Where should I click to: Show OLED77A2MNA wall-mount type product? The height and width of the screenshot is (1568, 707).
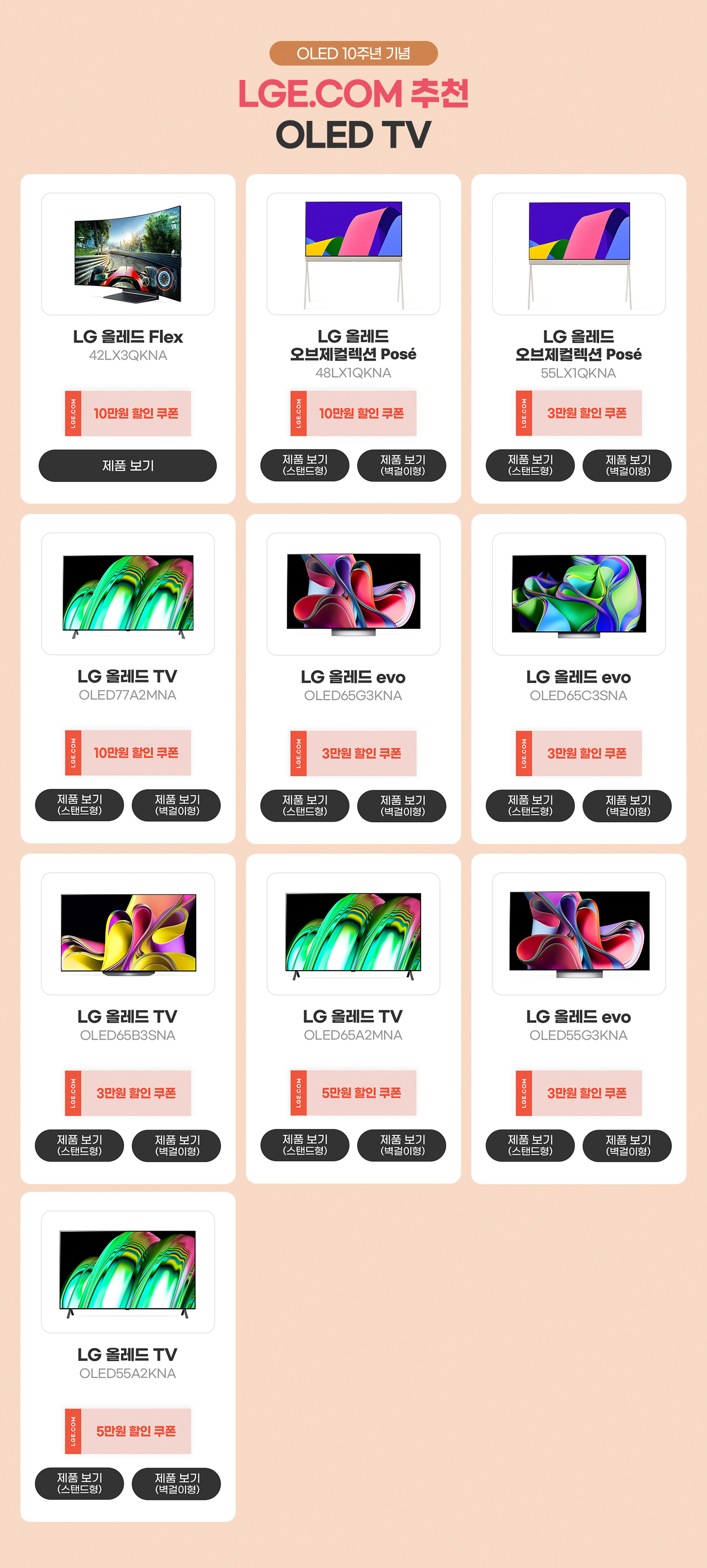(x=176, y=806)
